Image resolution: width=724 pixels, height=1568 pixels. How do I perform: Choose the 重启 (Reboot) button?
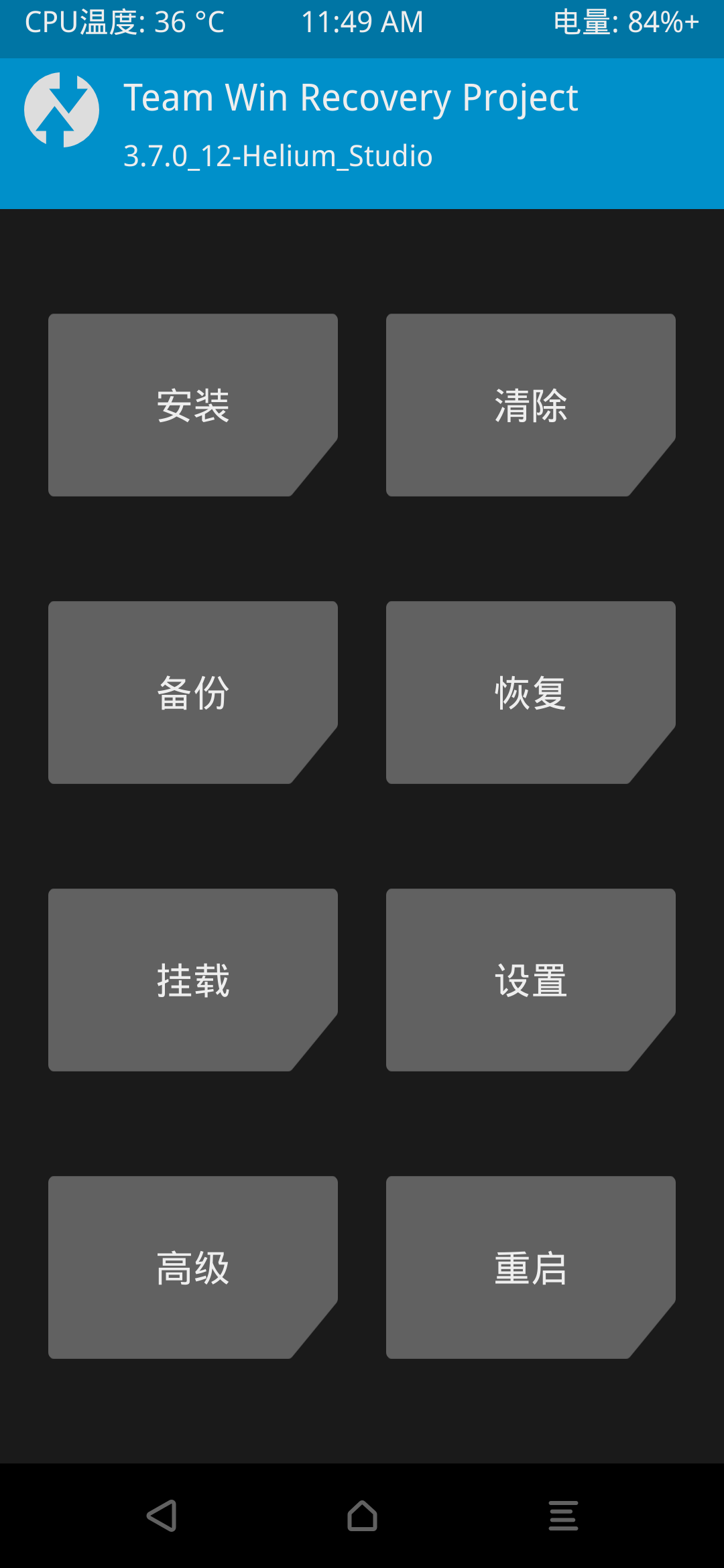[x=530, y=1267]
